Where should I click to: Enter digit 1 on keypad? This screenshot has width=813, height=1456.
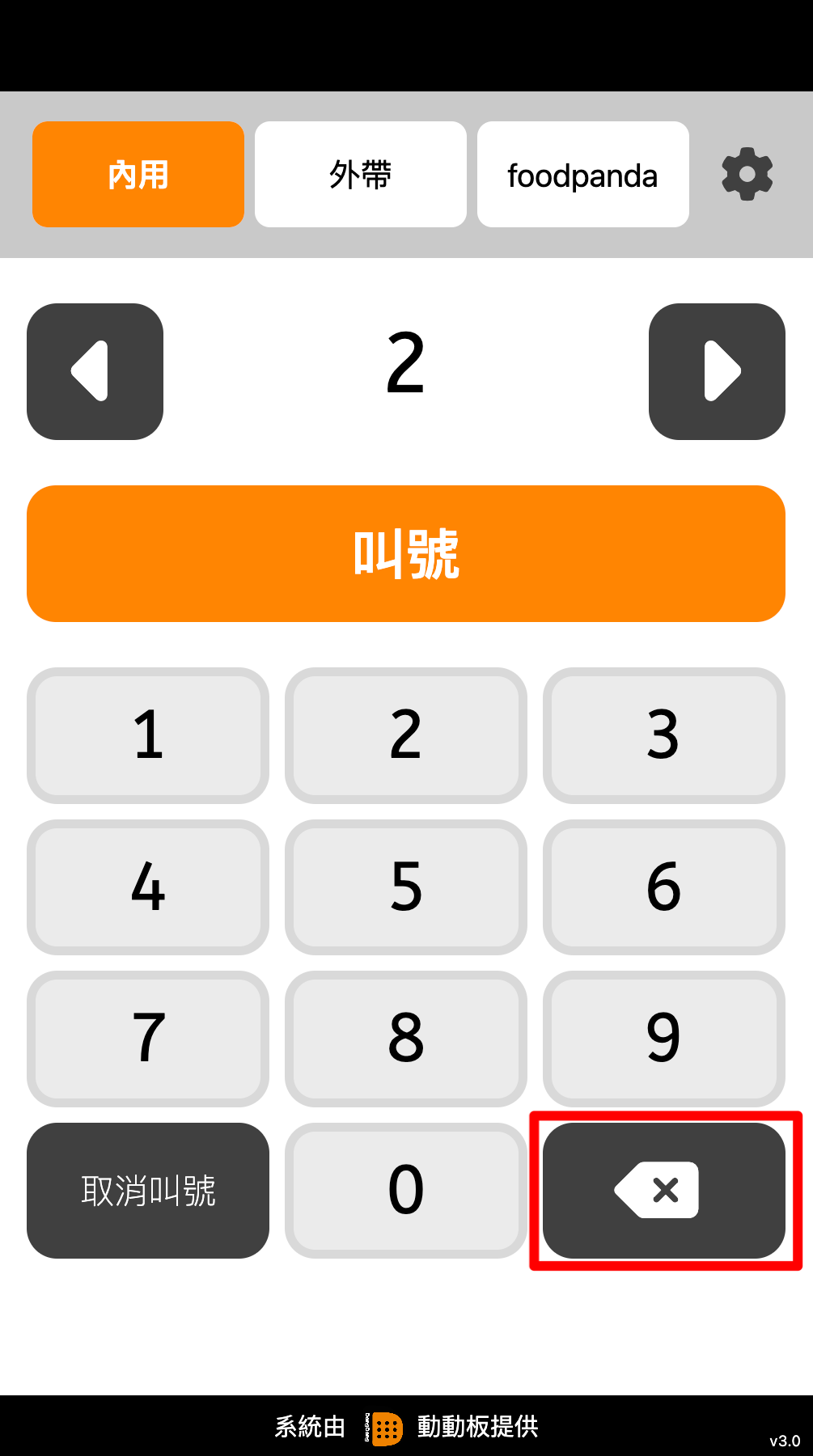click(148, 735)
